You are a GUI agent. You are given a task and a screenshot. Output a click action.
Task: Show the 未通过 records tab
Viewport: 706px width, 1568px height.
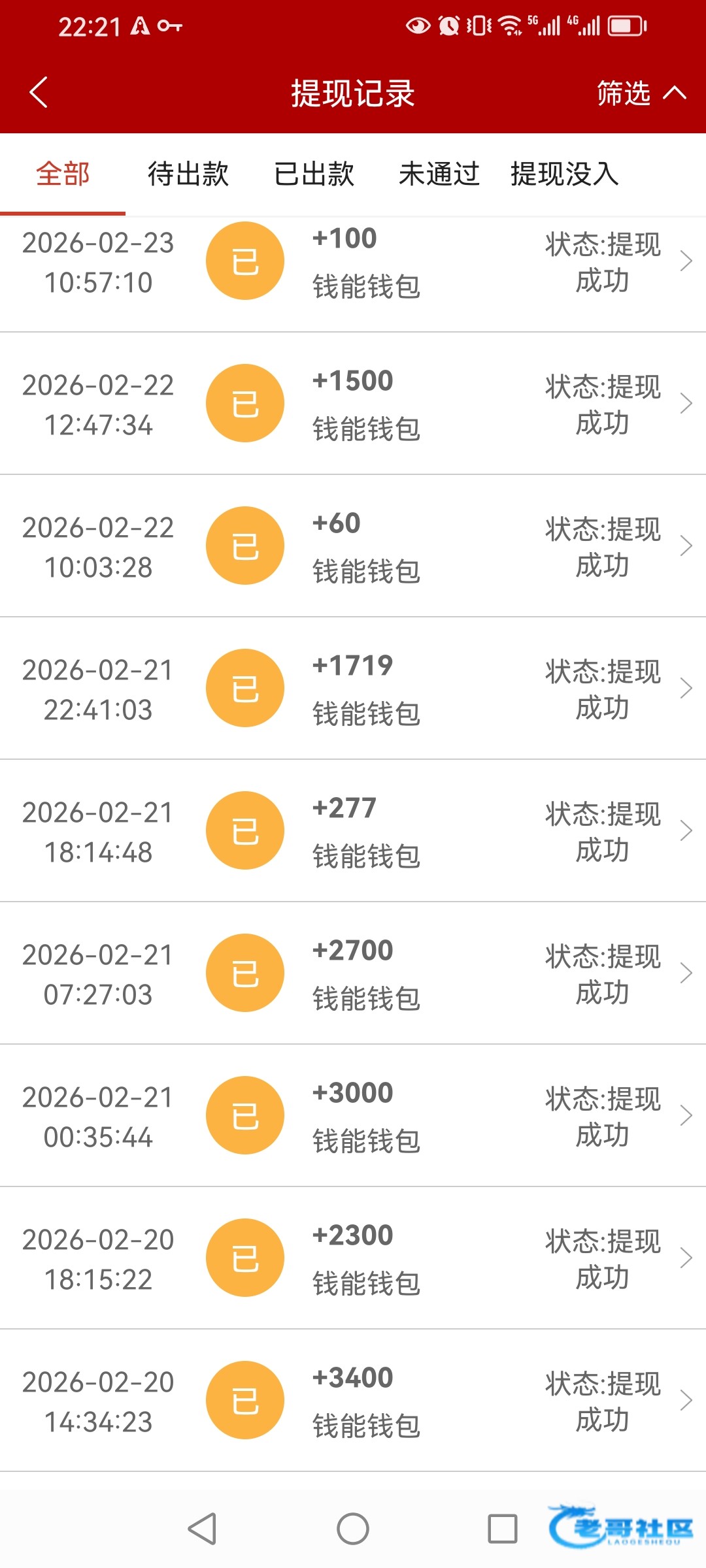click(x=439, y=174)
